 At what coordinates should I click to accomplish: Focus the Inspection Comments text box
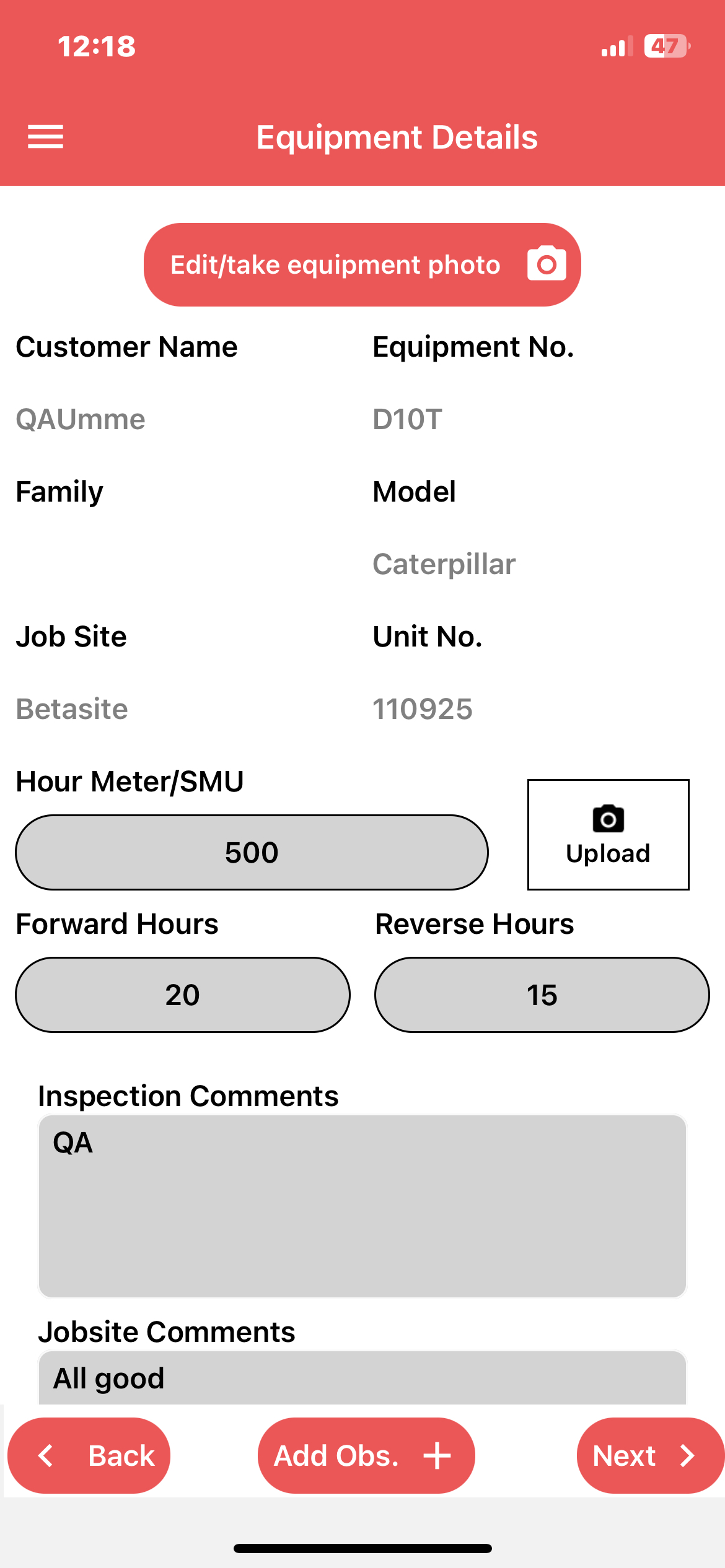[362, 1206]
